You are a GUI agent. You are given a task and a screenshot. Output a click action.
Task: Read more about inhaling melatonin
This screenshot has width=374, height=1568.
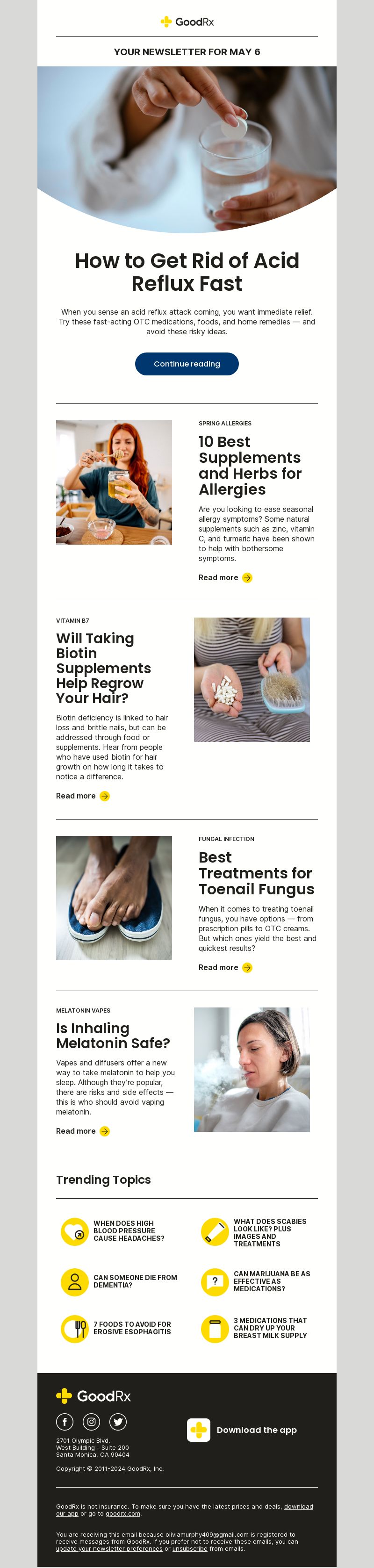coord(82,1131)
